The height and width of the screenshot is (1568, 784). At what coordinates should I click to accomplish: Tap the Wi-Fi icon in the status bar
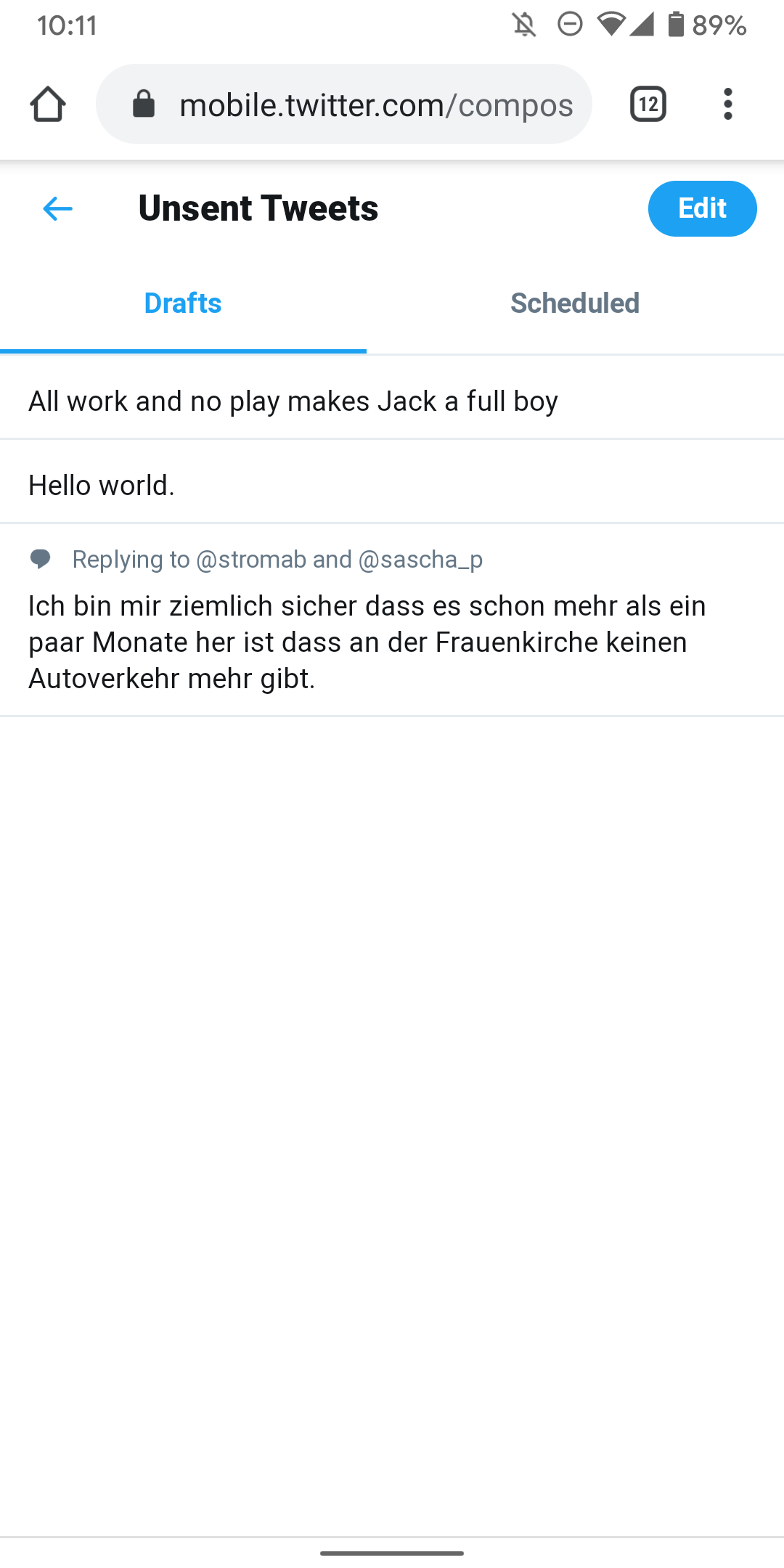pos(613,25)
